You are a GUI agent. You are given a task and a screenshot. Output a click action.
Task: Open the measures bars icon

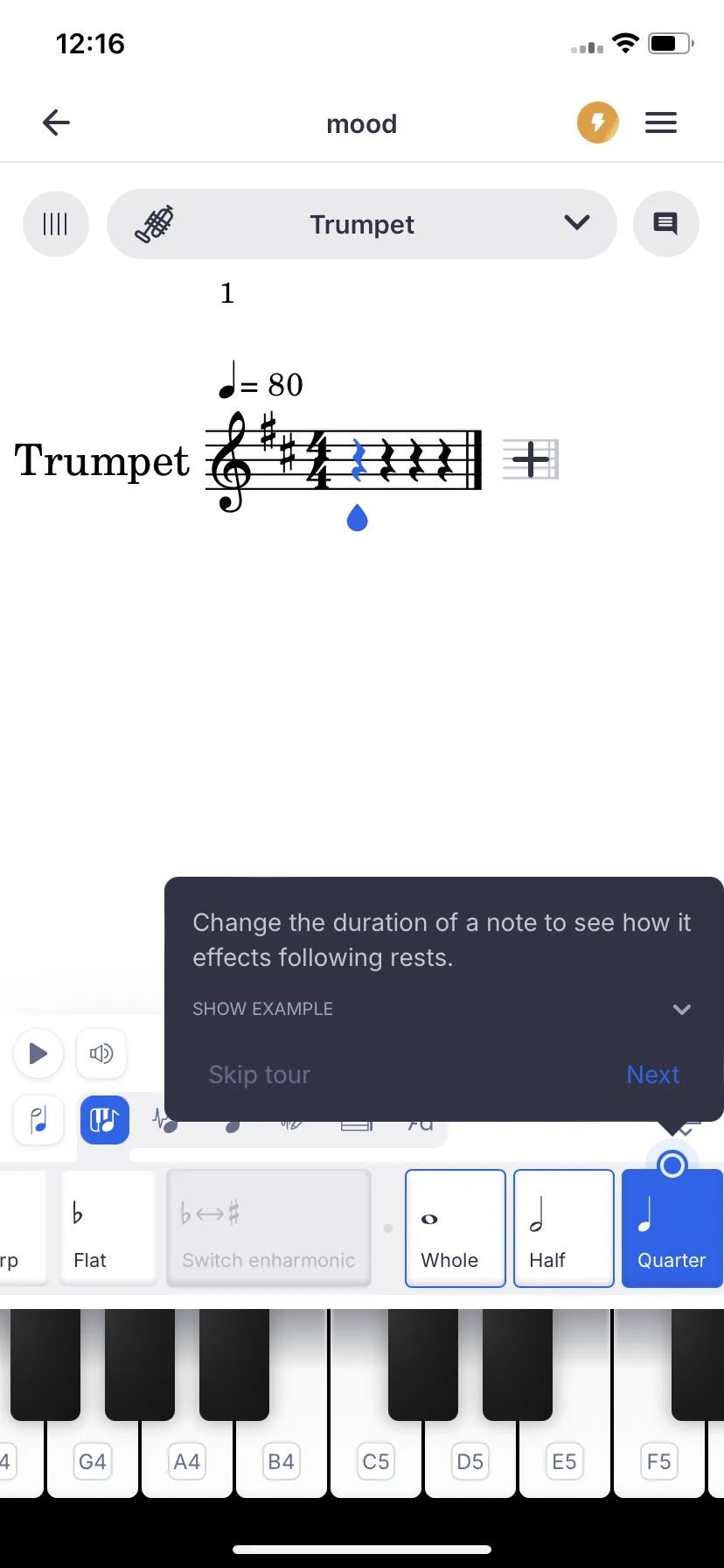click(x=55, y=224)
